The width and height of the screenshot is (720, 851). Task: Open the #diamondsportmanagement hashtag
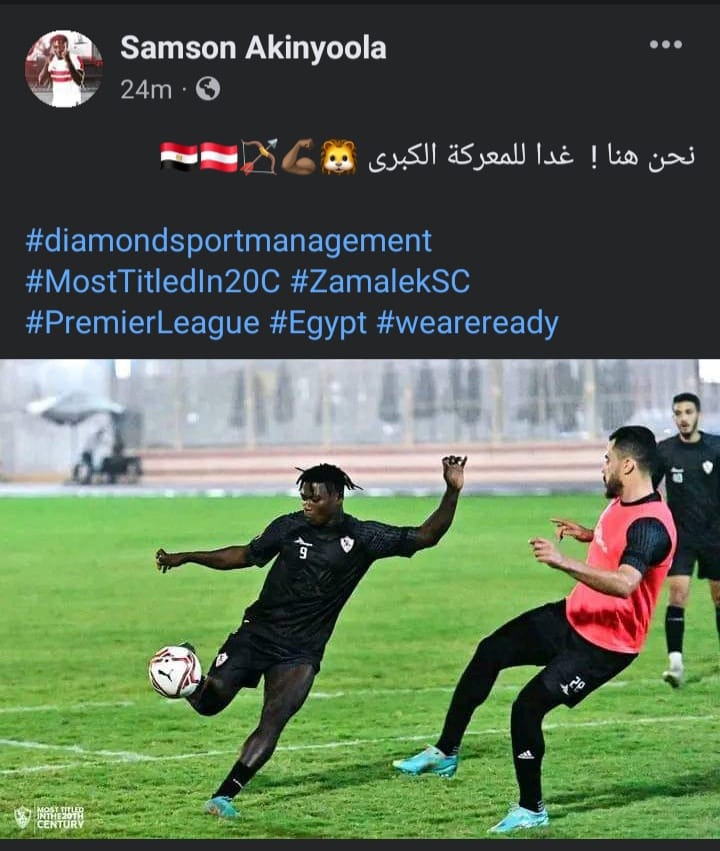(x=228, y=241)
